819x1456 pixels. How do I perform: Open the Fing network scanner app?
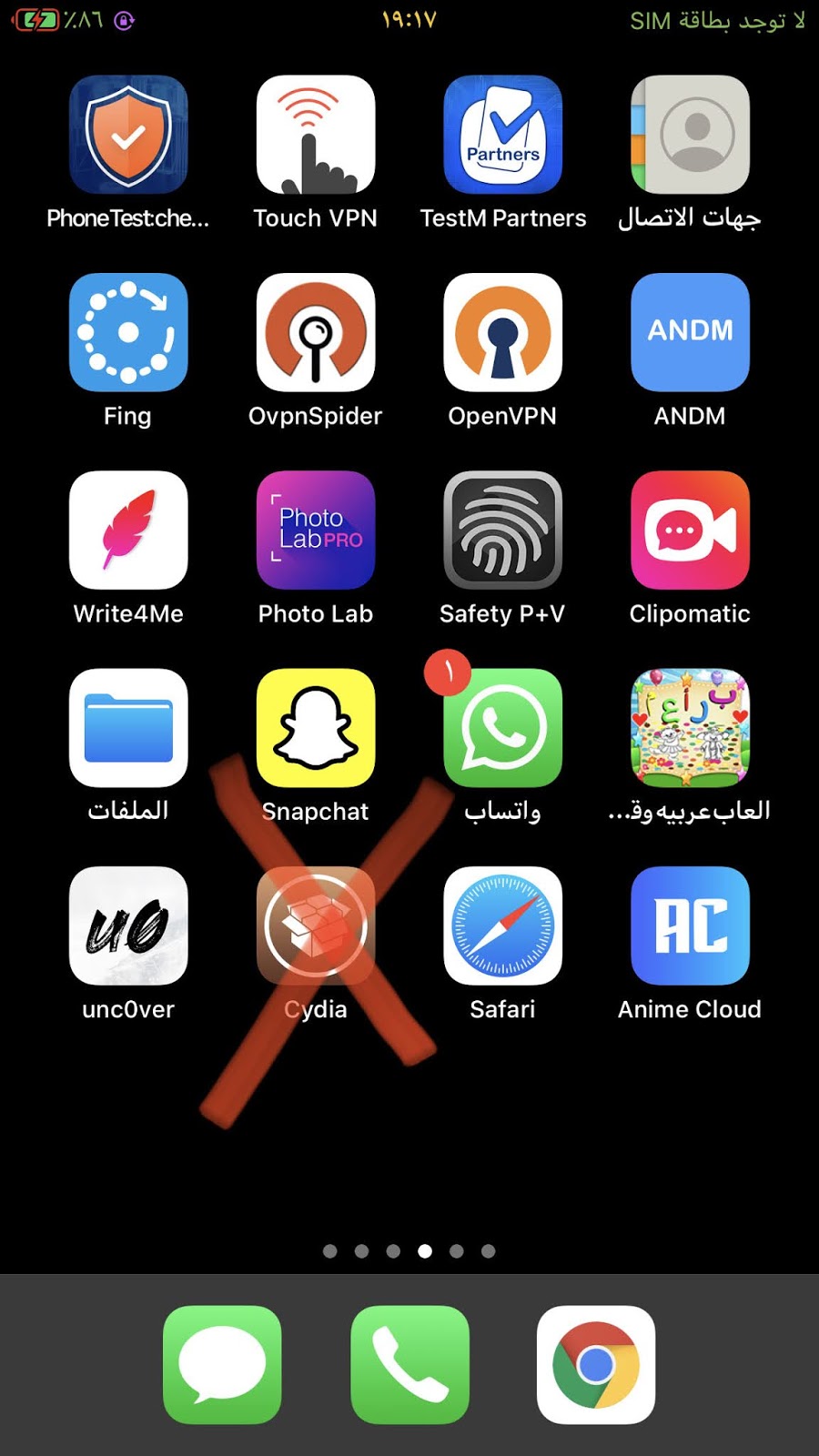(128, 332)
